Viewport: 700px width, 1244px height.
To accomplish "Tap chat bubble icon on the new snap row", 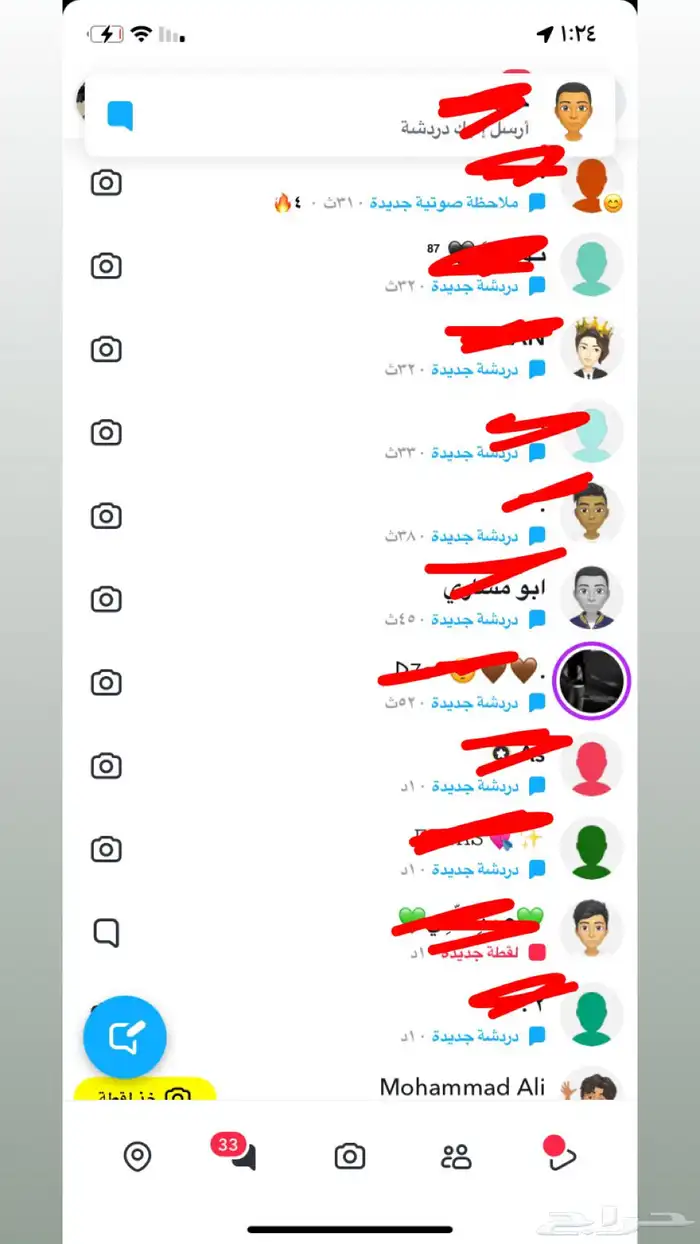I will 106,933.
